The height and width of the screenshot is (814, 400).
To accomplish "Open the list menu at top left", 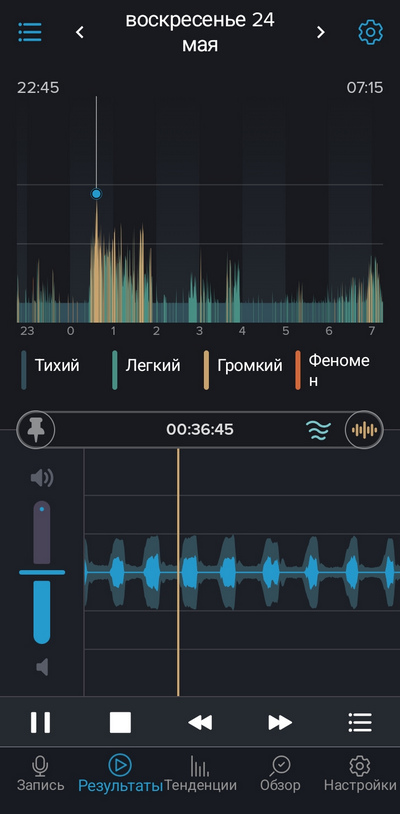I will click(30, 32).
